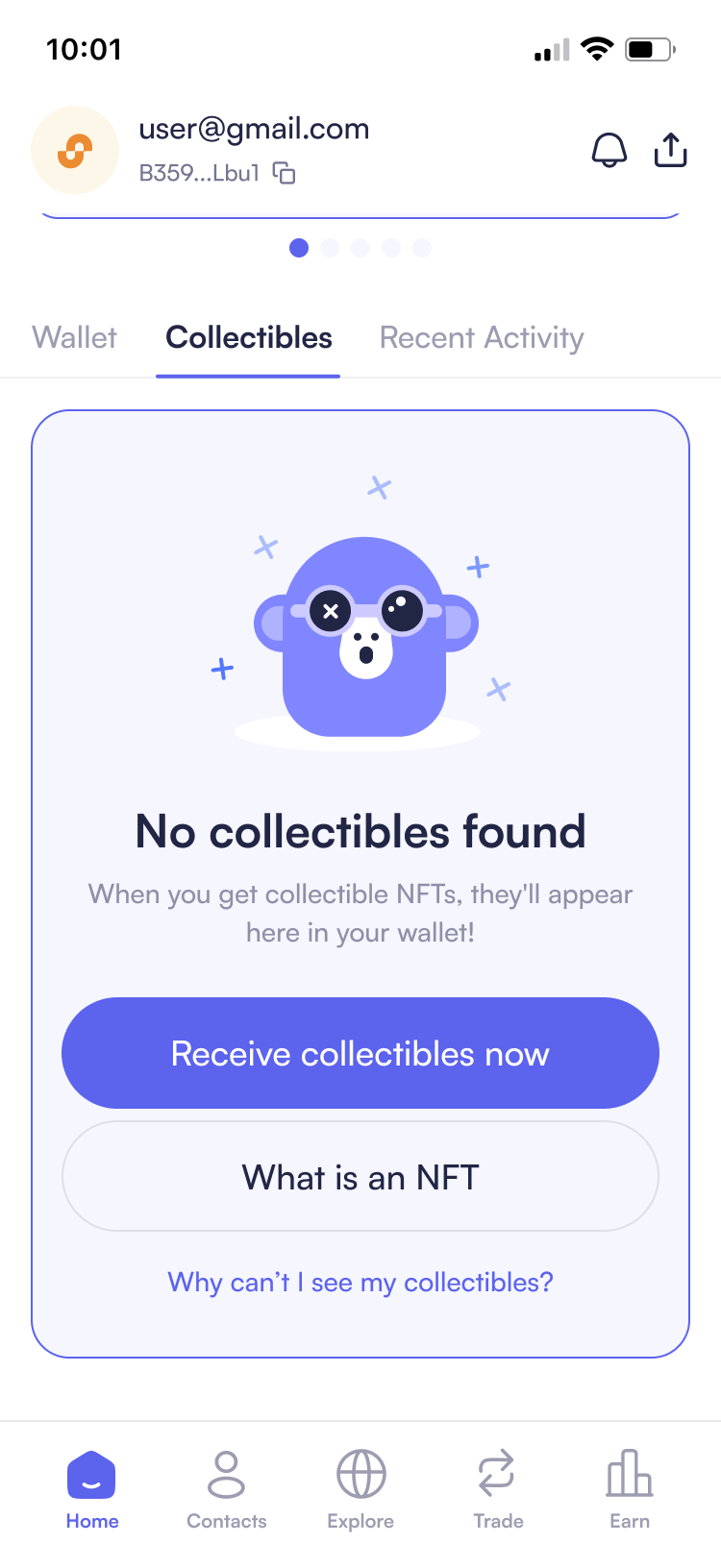Open the Contacts tab
This screenshot has width=721, height=1568.
pos(226,1489)
